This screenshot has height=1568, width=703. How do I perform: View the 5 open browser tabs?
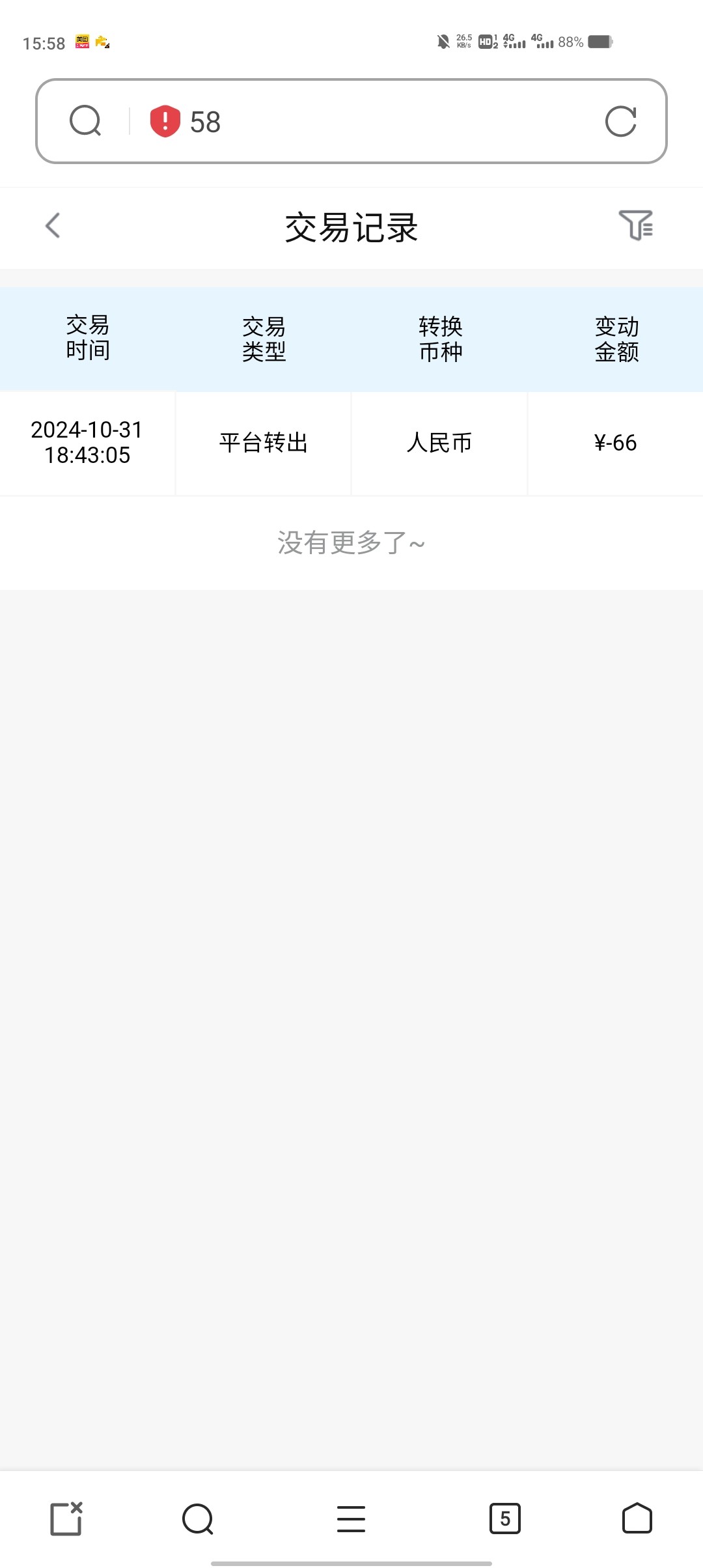(x=505, y=1519)
